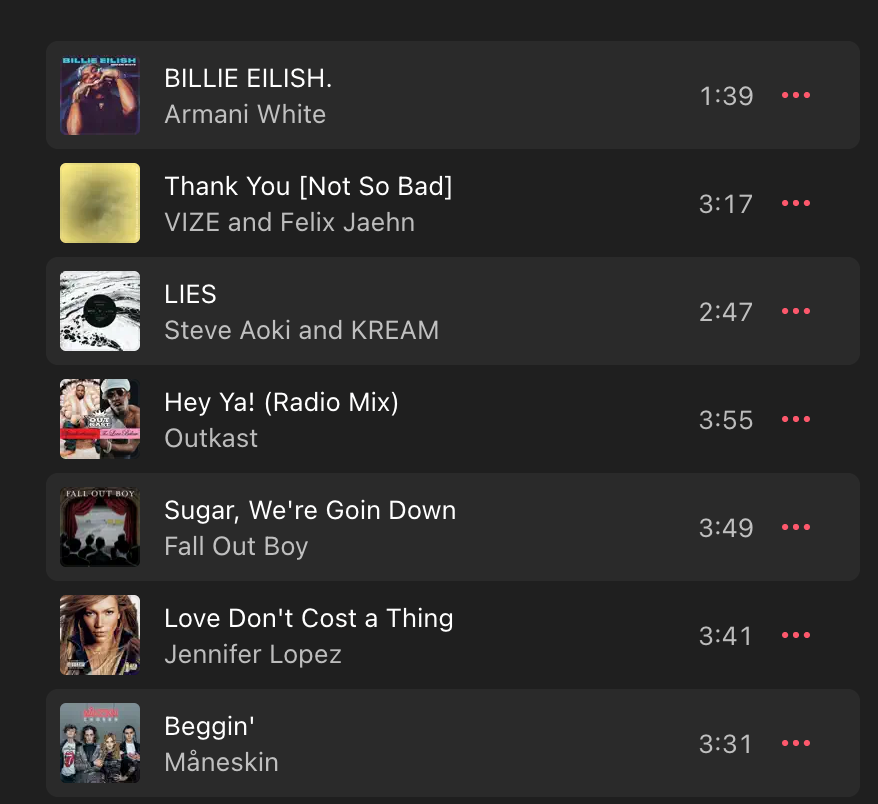
Task: Open more options for Thank You [Not So Bad]
Action: (796, 203)
